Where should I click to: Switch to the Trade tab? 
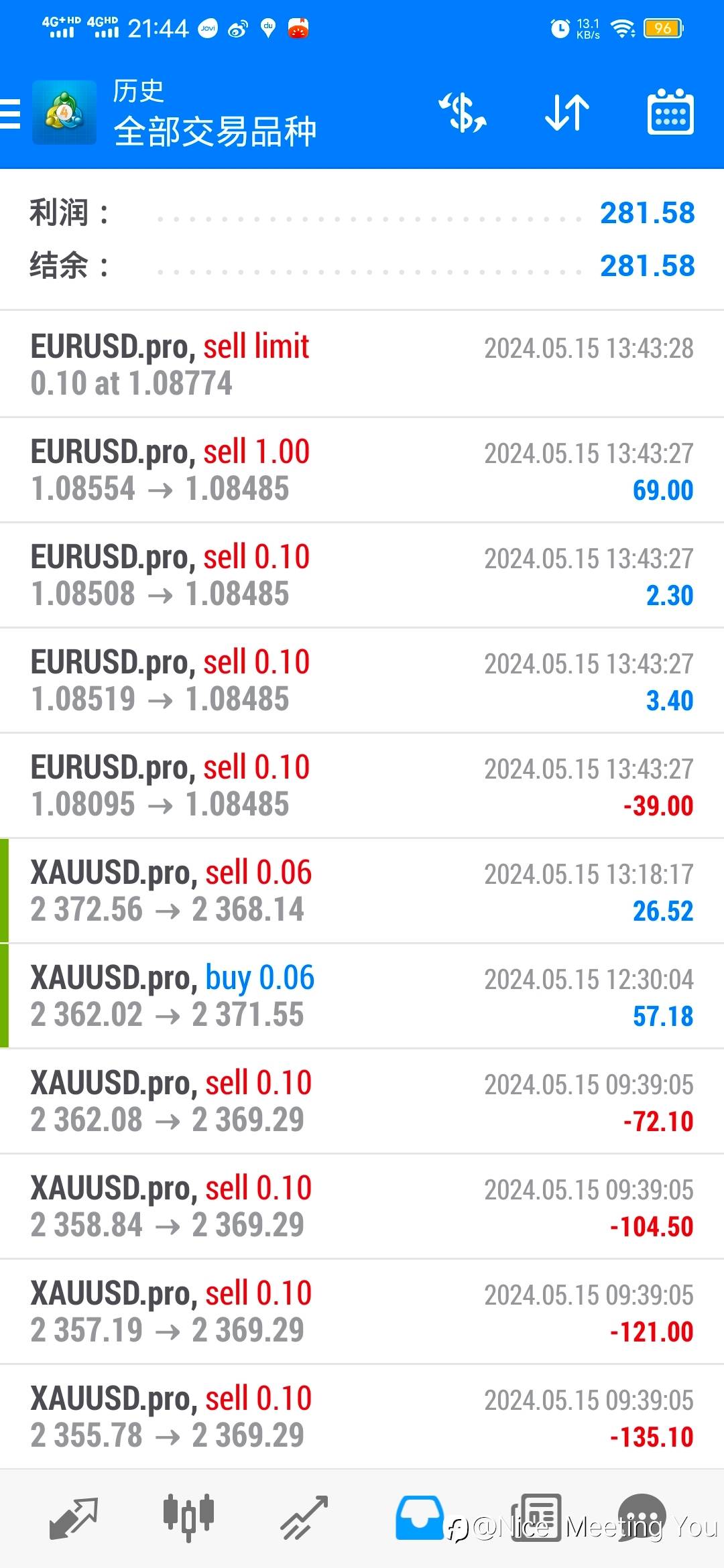(x=304, y=1517)
